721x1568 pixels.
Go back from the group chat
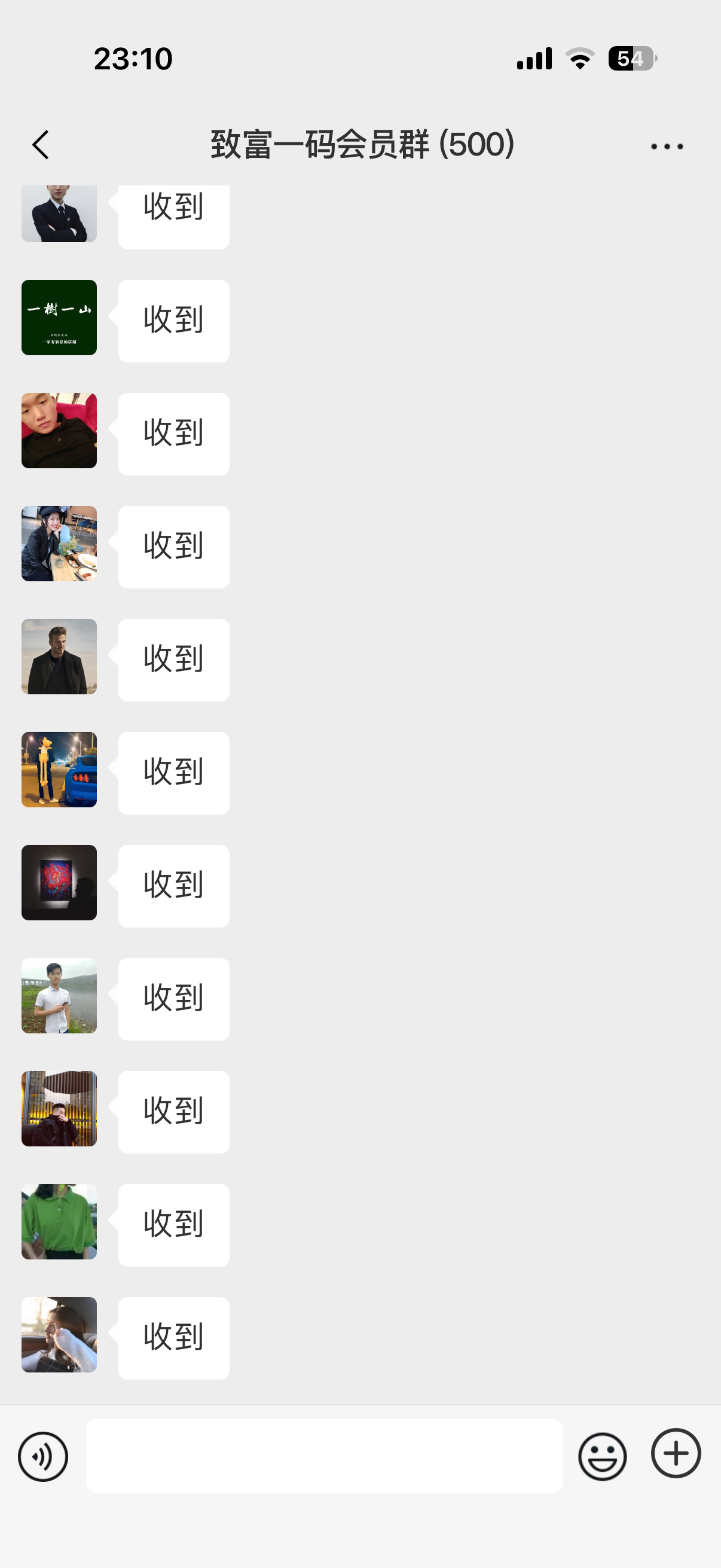pyautogui.click(x=40, y=145)
